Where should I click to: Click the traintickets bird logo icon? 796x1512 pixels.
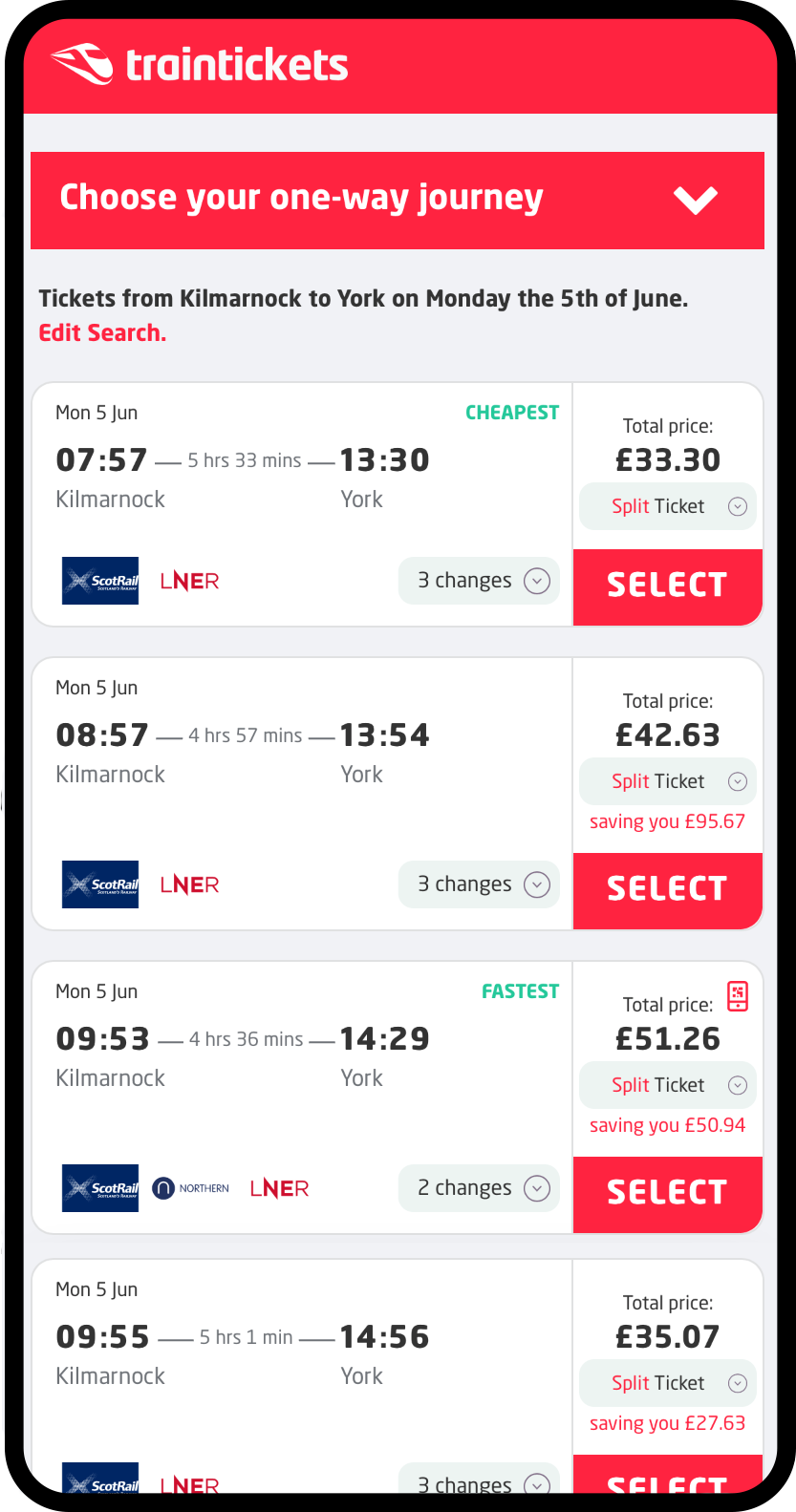coord(79,66)
